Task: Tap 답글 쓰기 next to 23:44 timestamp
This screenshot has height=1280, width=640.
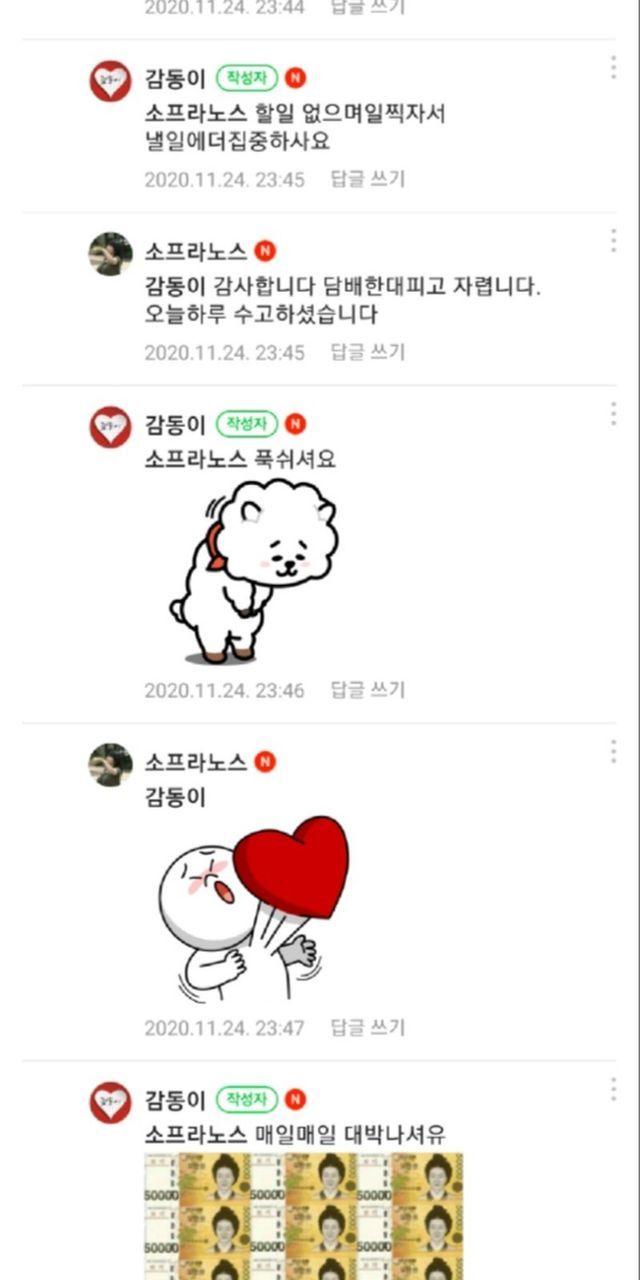Action: [x=367, y=7]
